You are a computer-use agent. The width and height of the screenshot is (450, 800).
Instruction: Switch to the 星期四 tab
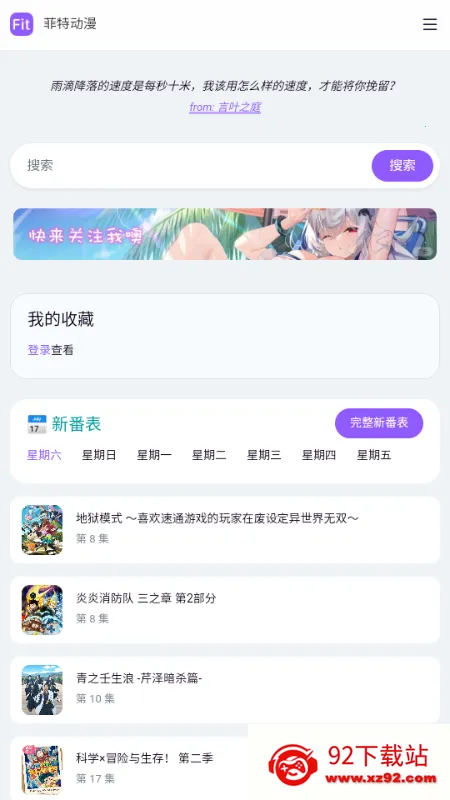tap(319, 455)
